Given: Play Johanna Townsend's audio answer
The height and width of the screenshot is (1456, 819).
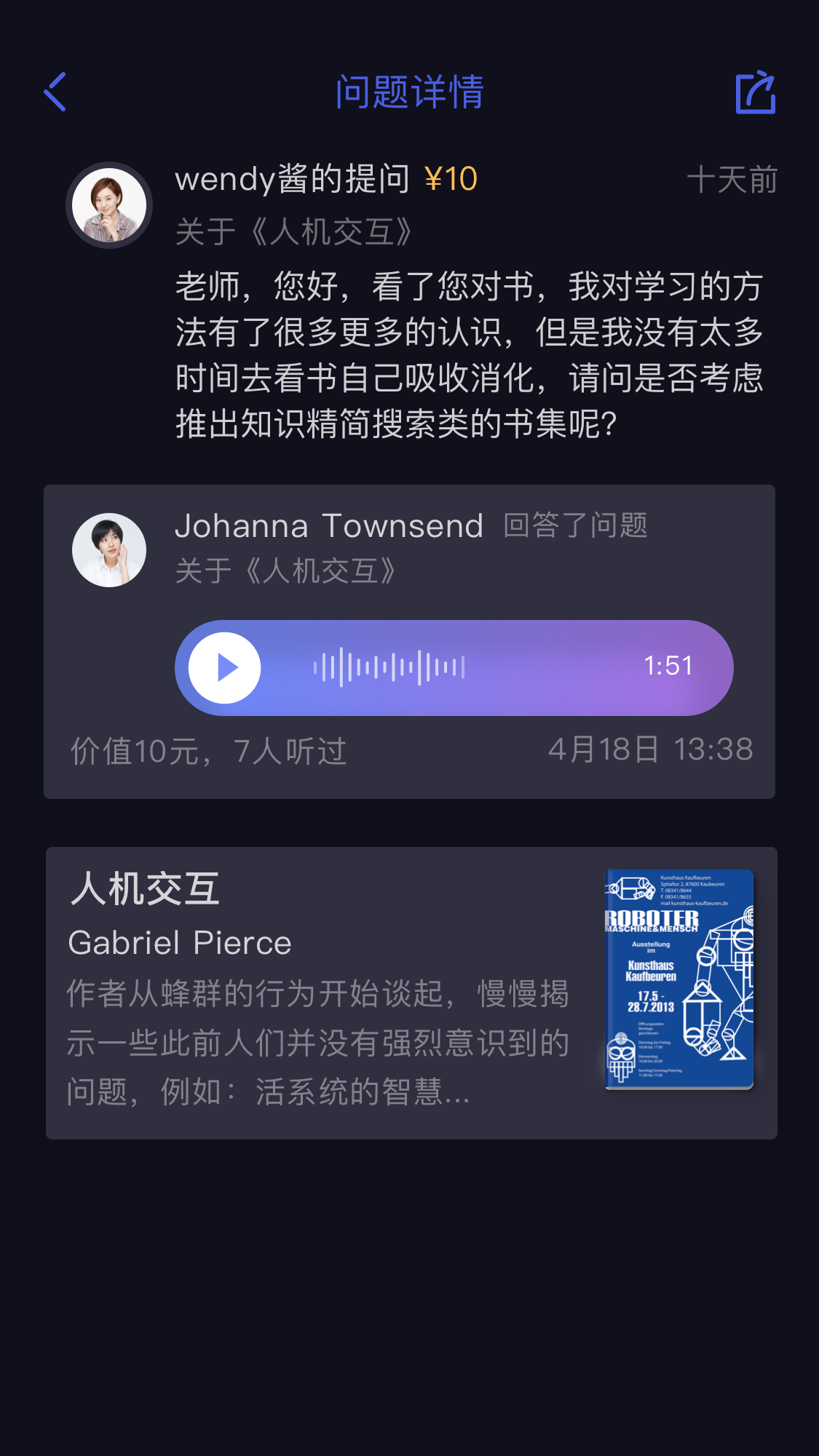Looking at the screenshot, I should point(225,667).
